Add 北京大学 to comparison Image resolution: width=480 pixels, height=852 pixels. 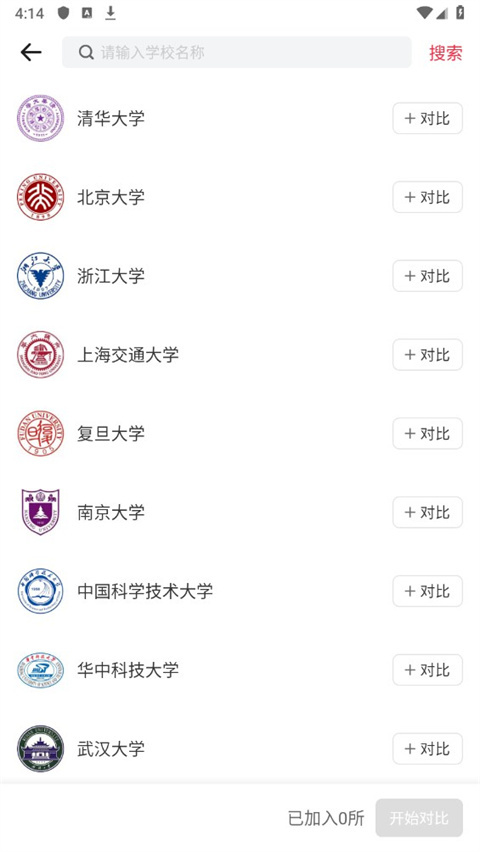point(427,197)
